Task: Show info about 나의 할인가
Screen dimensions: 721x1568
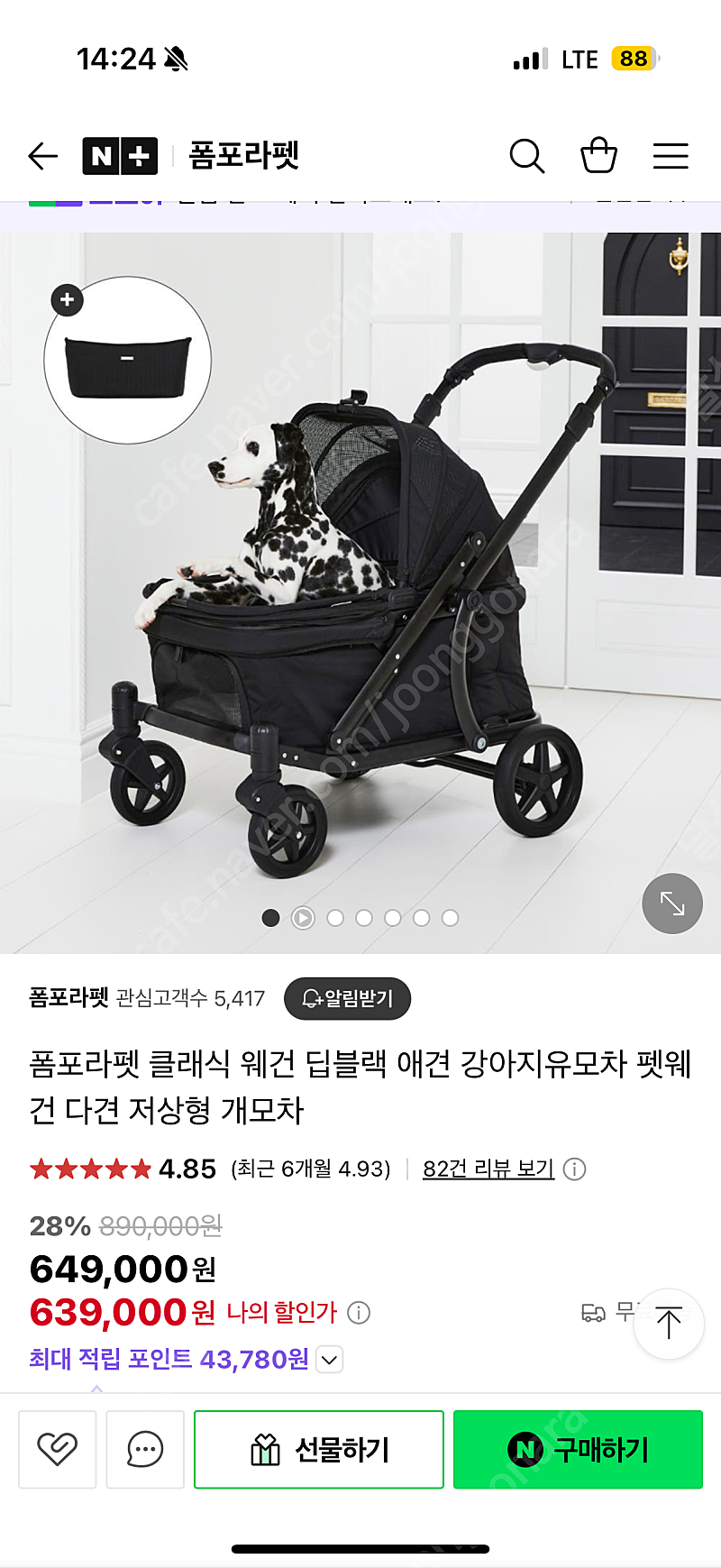Action: pyautogui.click(x=359, y=1313)
